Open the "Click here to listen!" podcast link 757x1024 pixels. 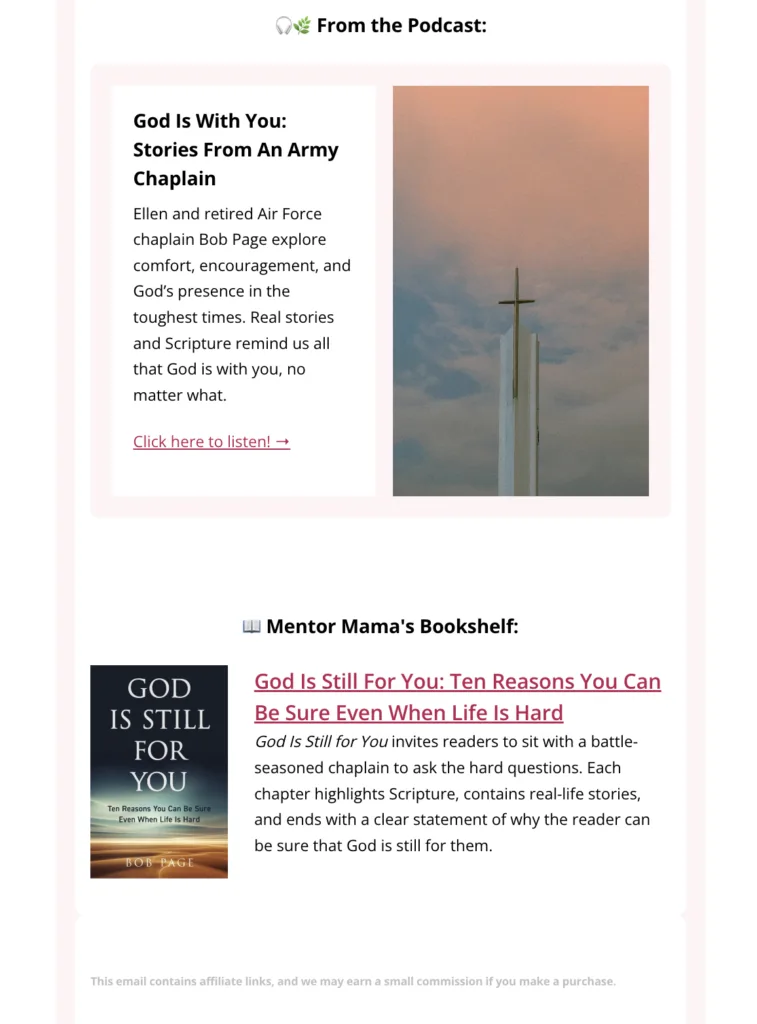[x=211, y=441]
